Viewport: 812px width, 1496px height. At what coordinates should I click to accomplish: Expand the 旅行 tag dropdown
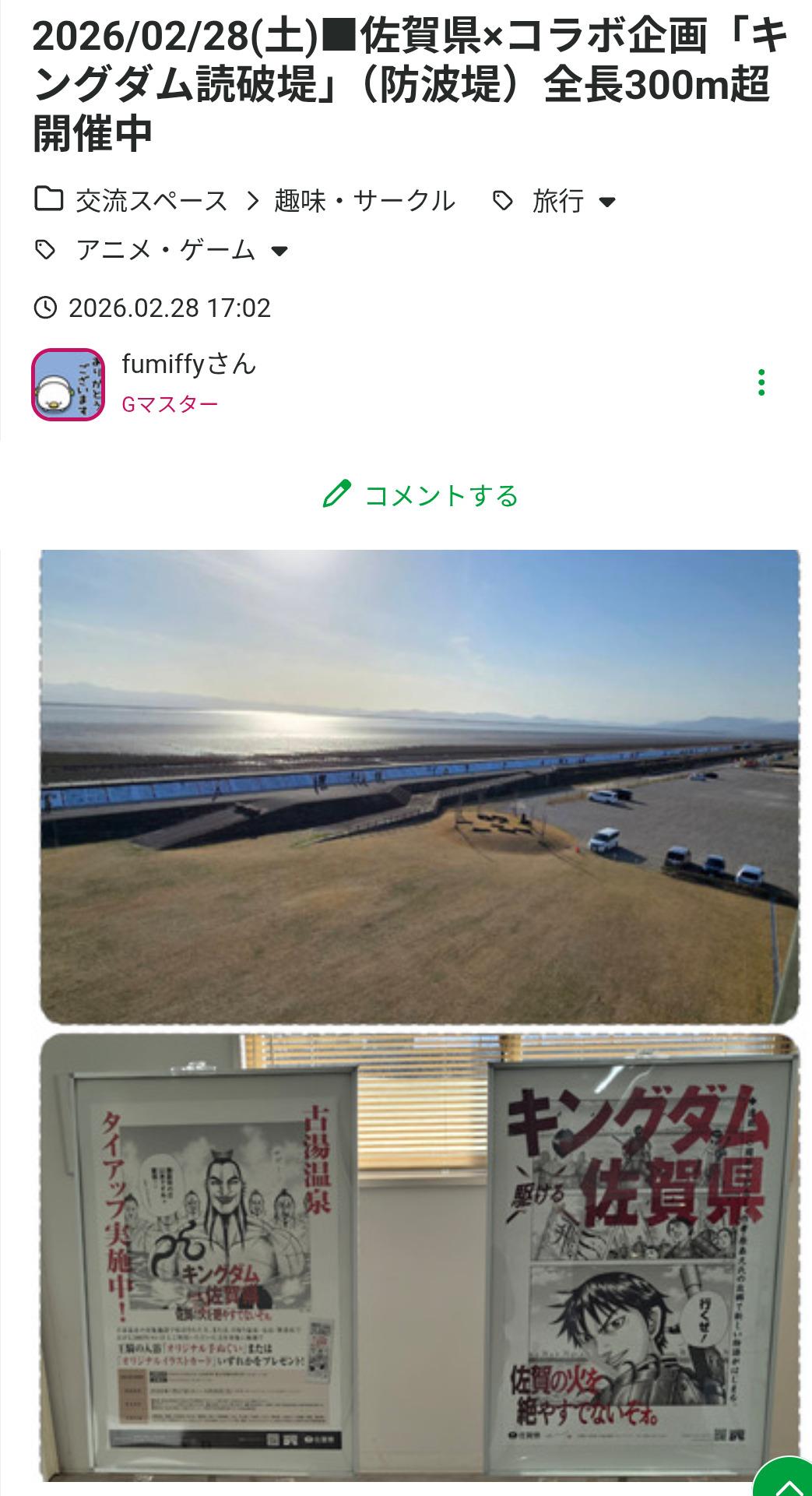coord(607,202)
